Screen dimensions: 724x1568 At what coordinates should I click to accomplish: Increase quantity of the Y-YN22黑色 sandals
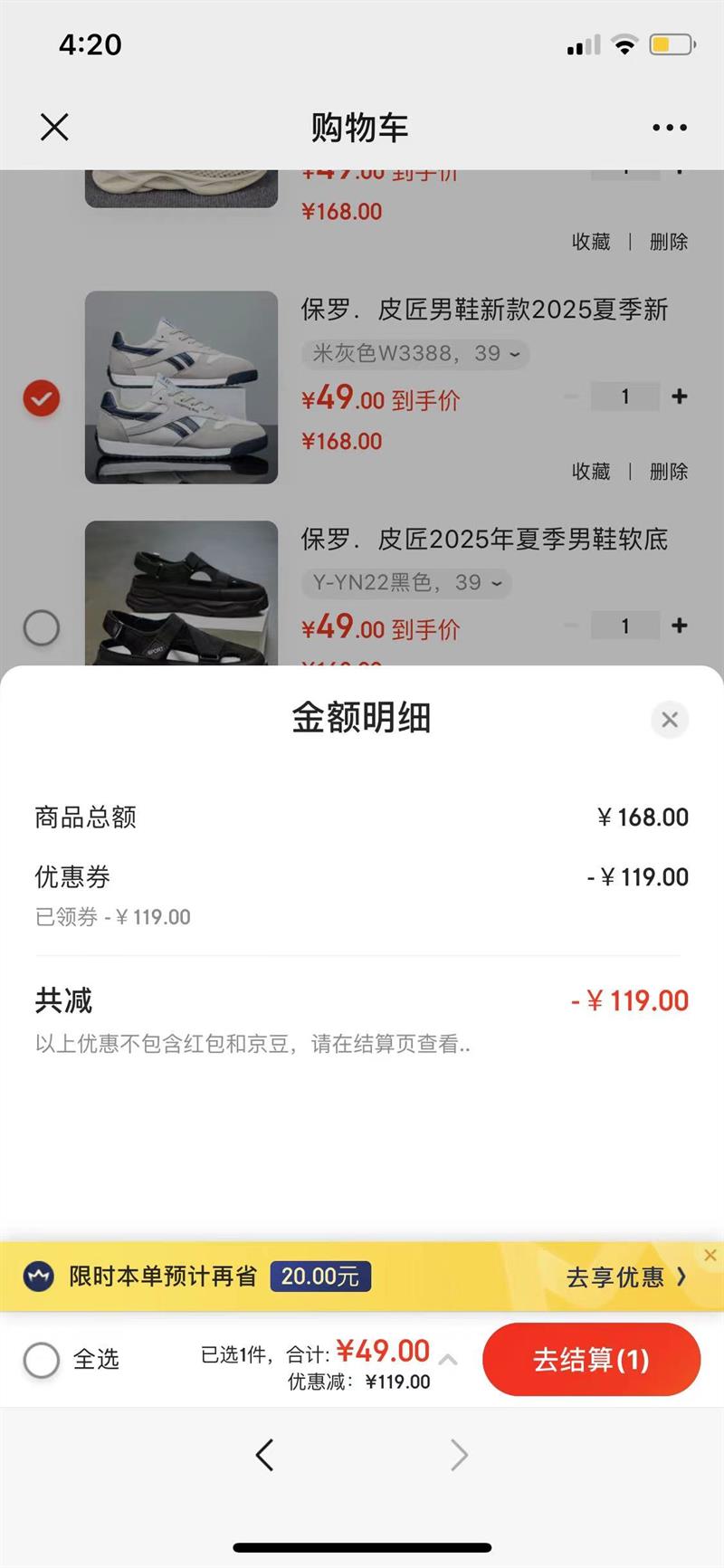tap(680, 626)
